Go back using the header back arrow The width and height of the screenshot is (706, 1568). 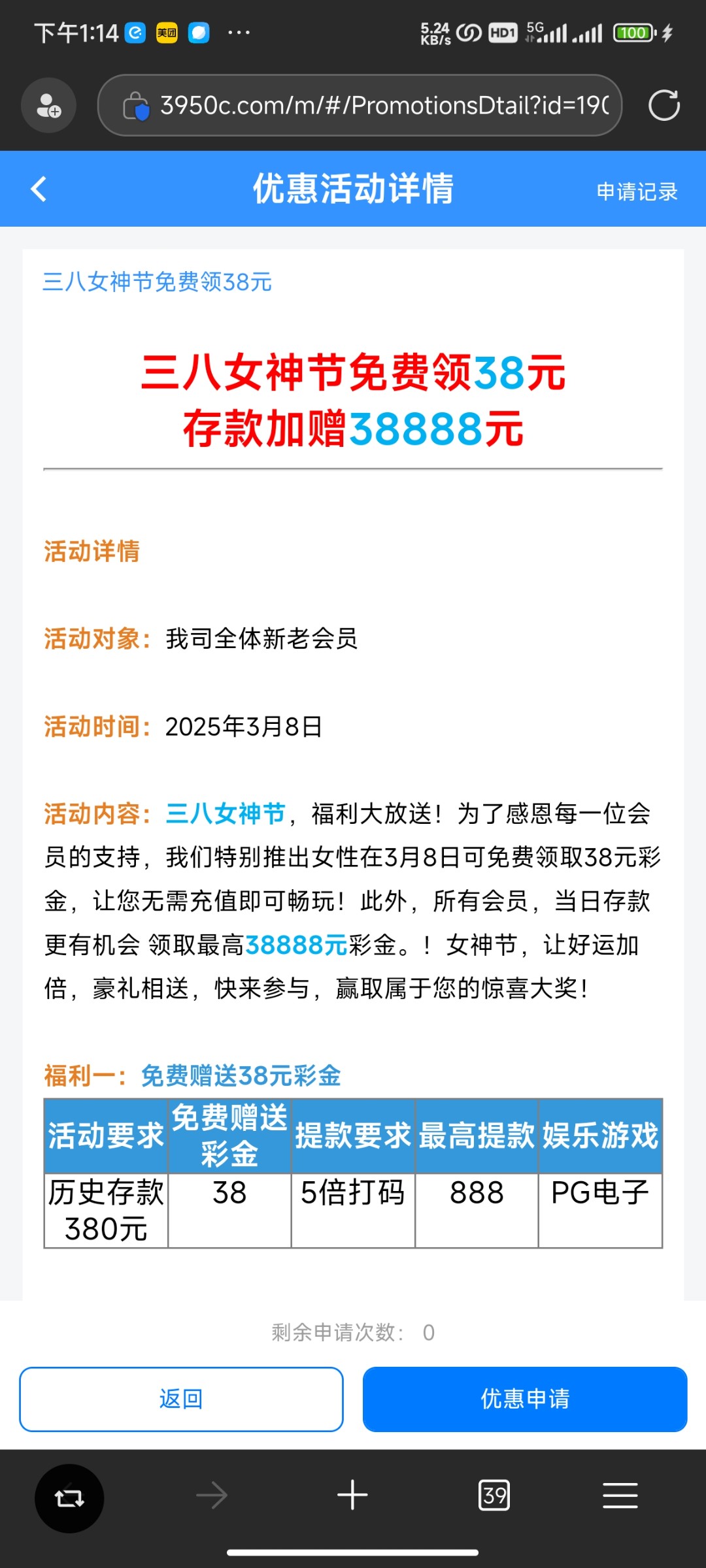point(39,189)
